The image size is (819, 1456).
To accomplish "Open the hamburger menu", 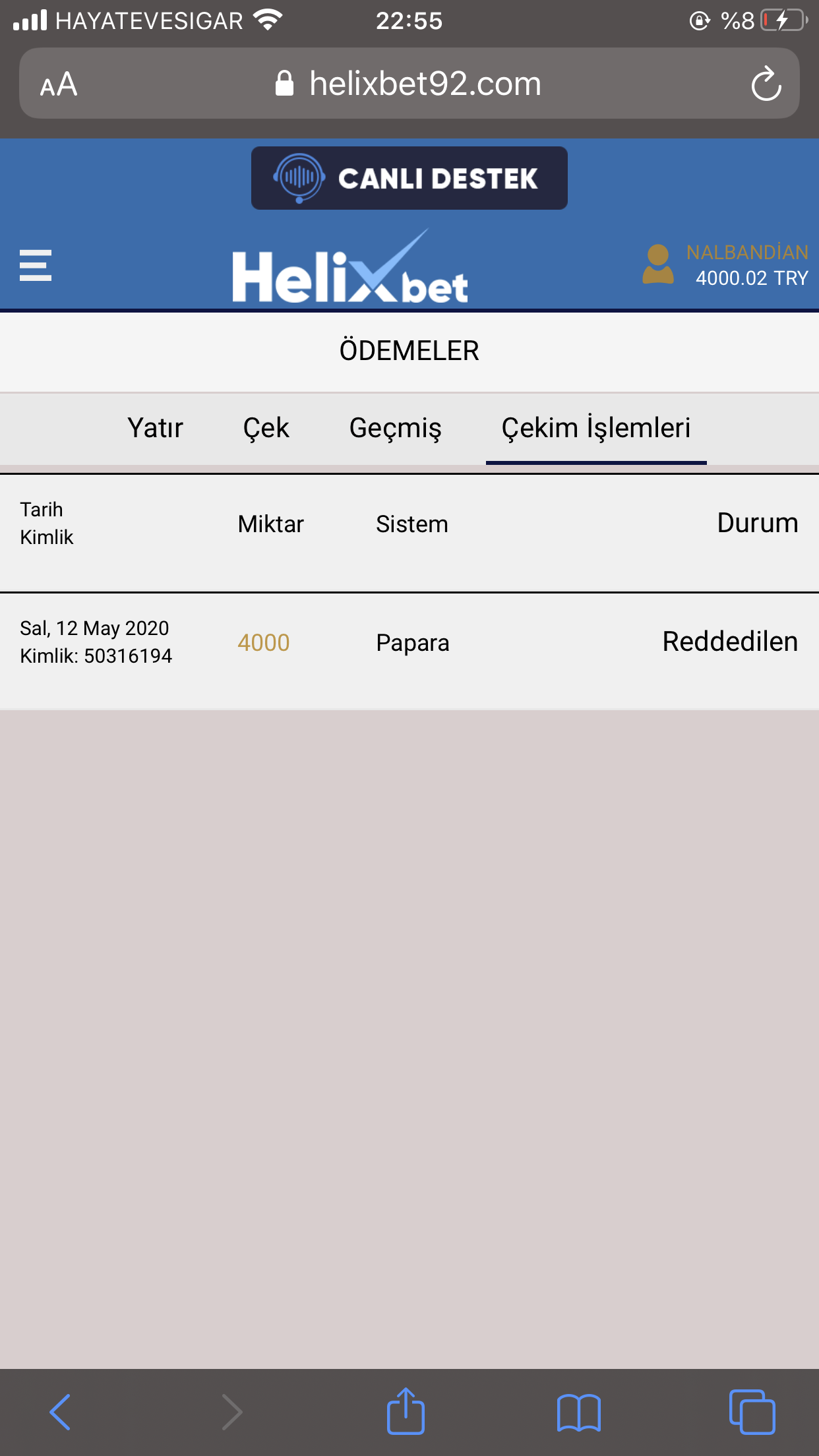I will pyautogui.click(x=36, y=265).
